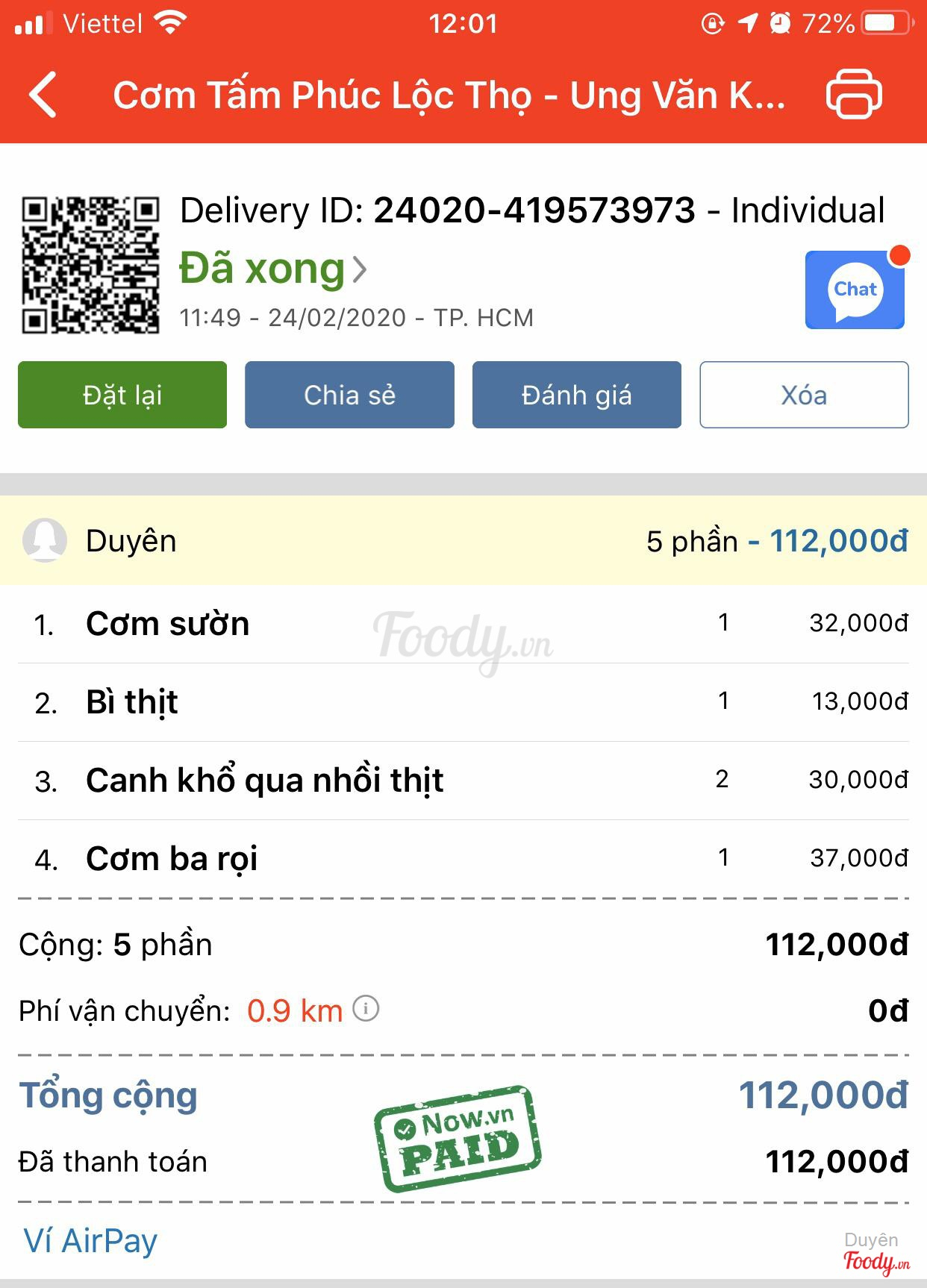Open the Chat with the driver
This screenshot has width=927, height=1288.
point(855,290)
